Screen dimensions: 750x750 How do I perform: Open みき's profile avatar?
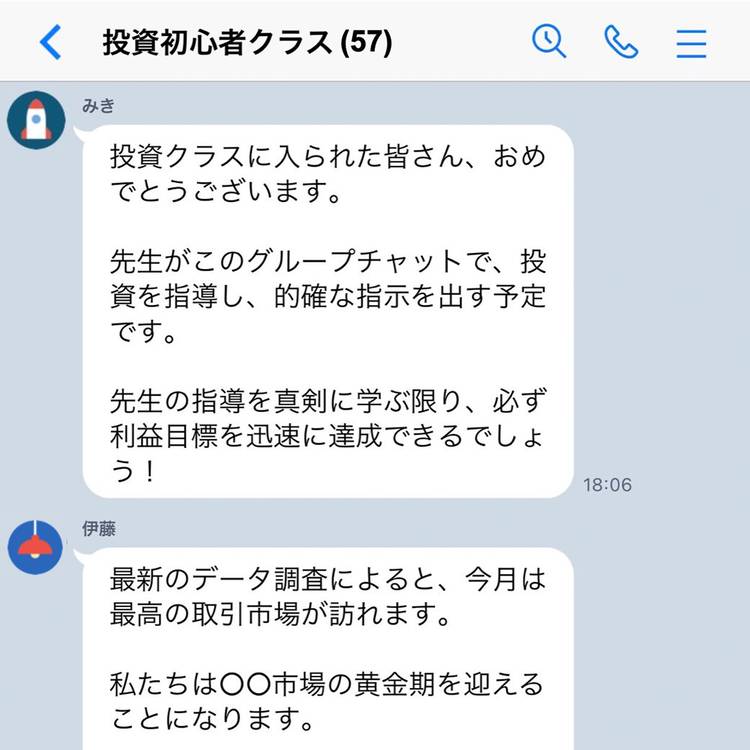(x=36, y=120)
